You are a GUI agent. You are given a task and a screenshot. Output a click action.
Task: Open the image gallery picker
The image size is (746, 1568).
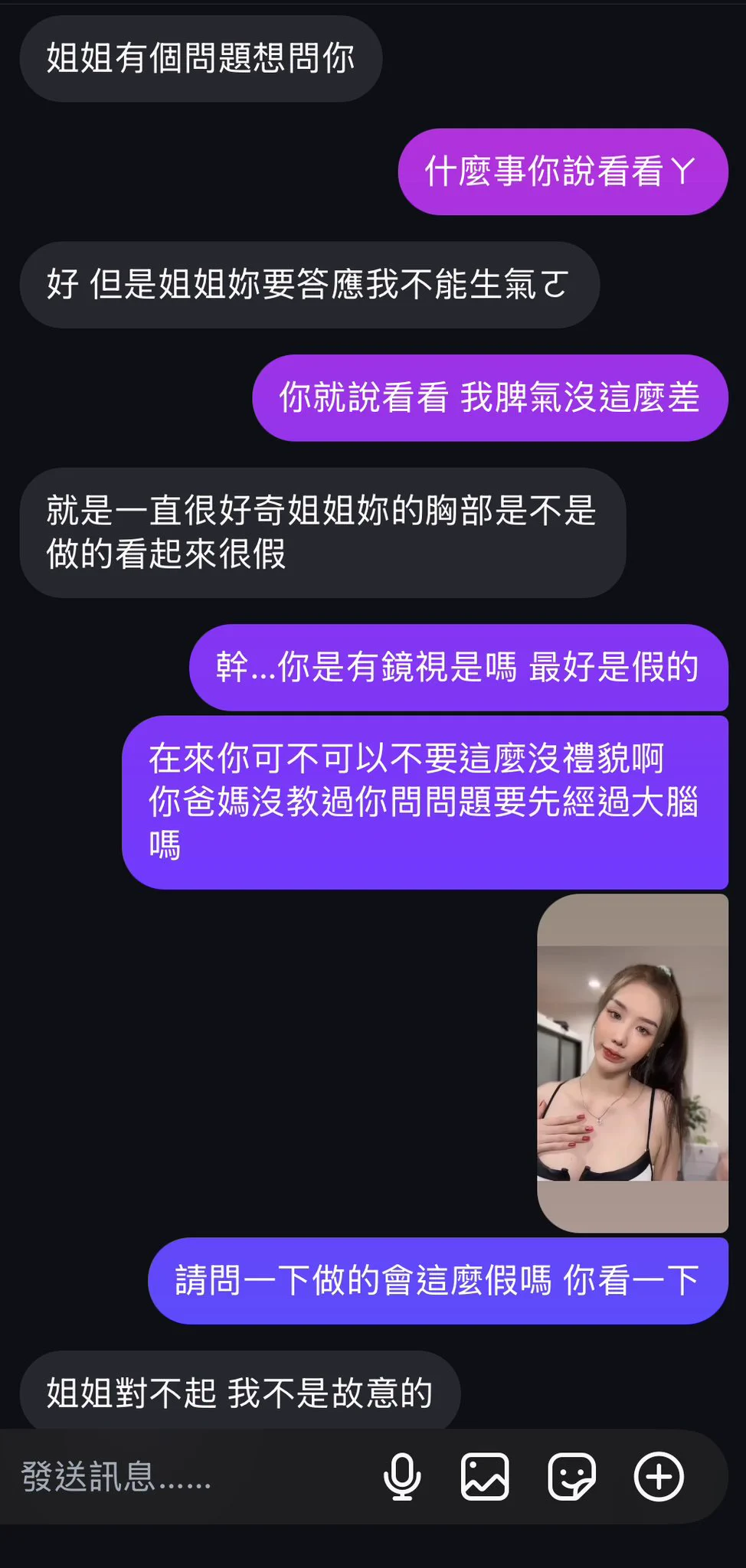click(485, 1476)
